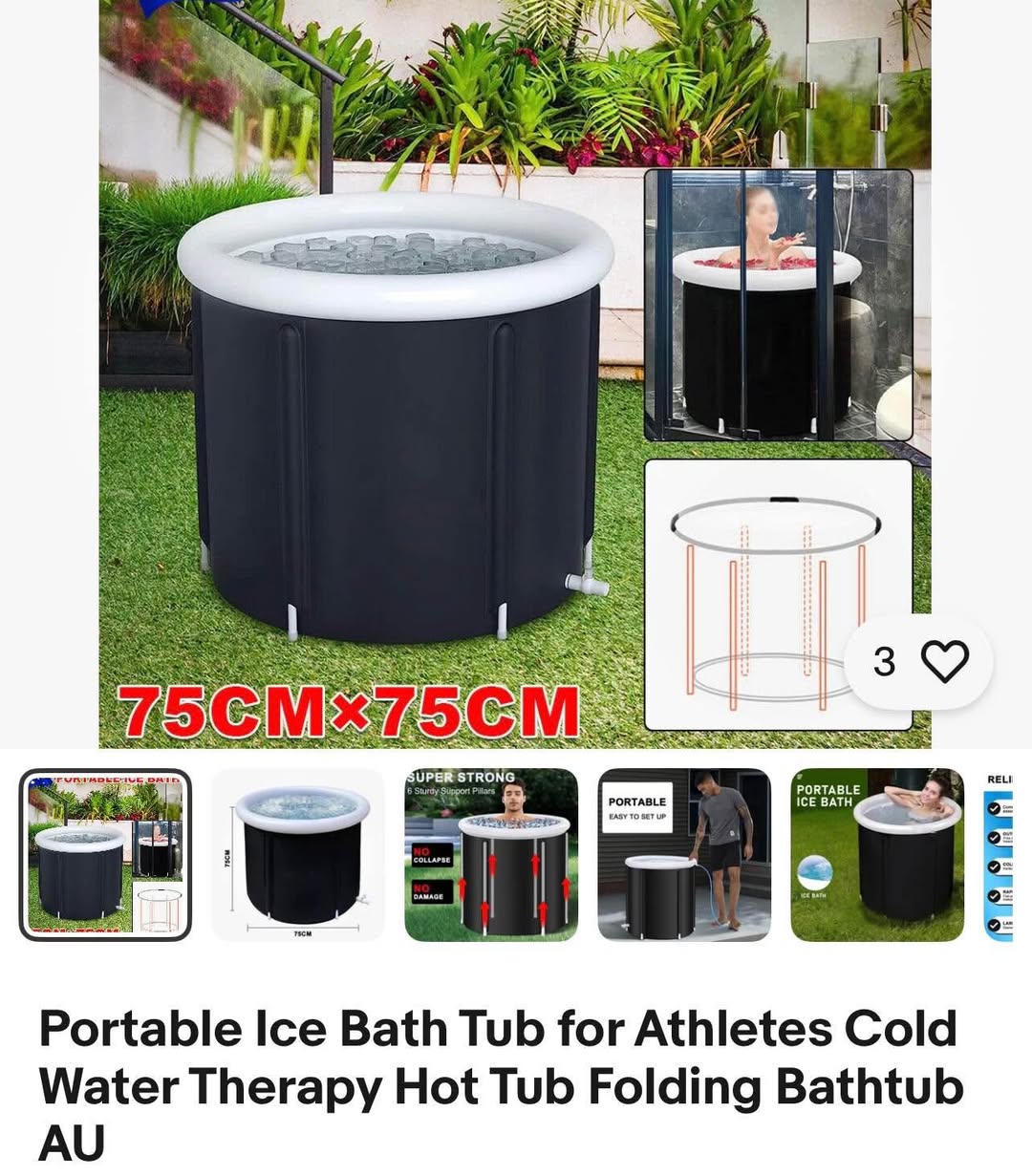The width and height of the screenshot is (1032, 1176).
Task: Open the green Portable Ice Bath thumbnail
Action: coord(877,854)
